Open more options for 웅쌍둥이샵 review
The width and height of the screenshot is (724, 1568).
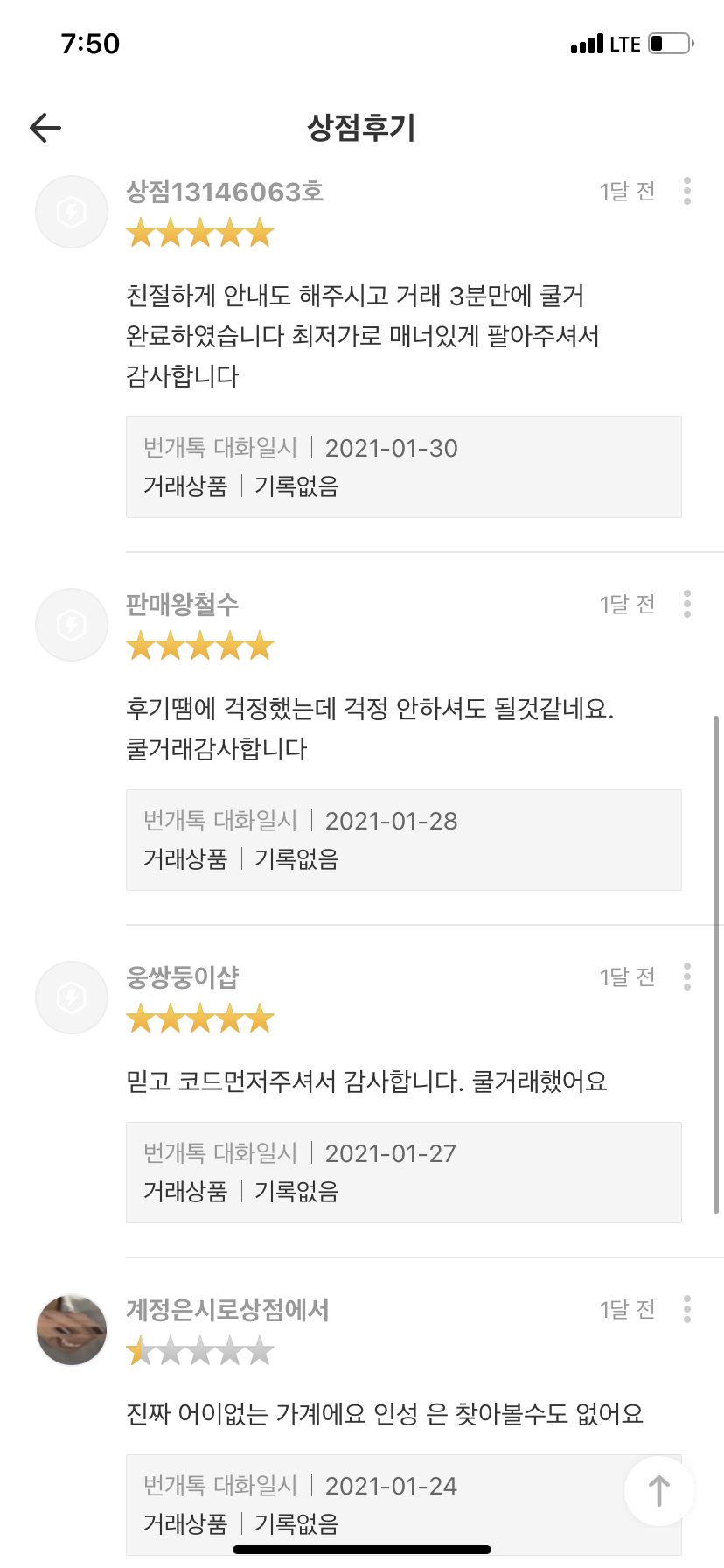[x=687, y=976]
